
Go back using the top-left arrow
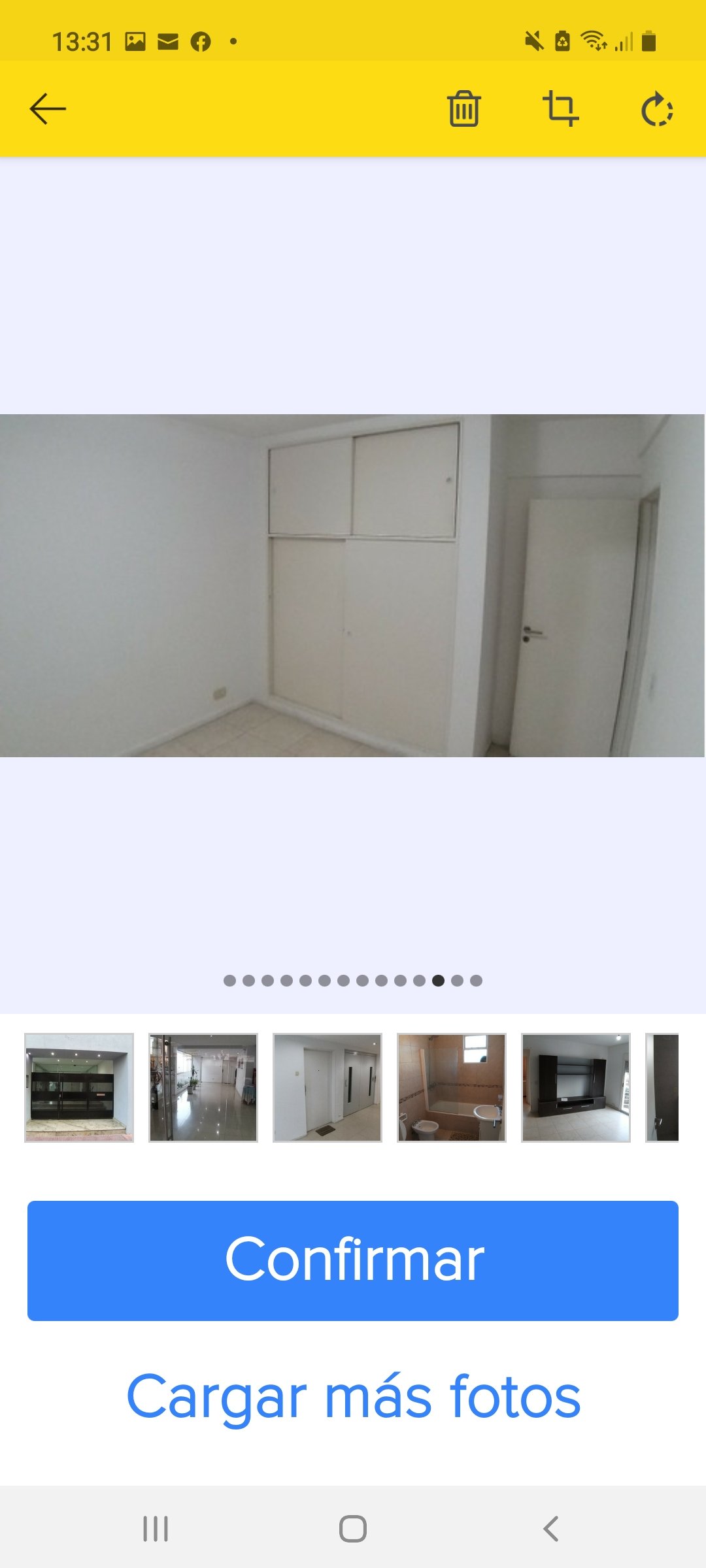click(48, 108)
